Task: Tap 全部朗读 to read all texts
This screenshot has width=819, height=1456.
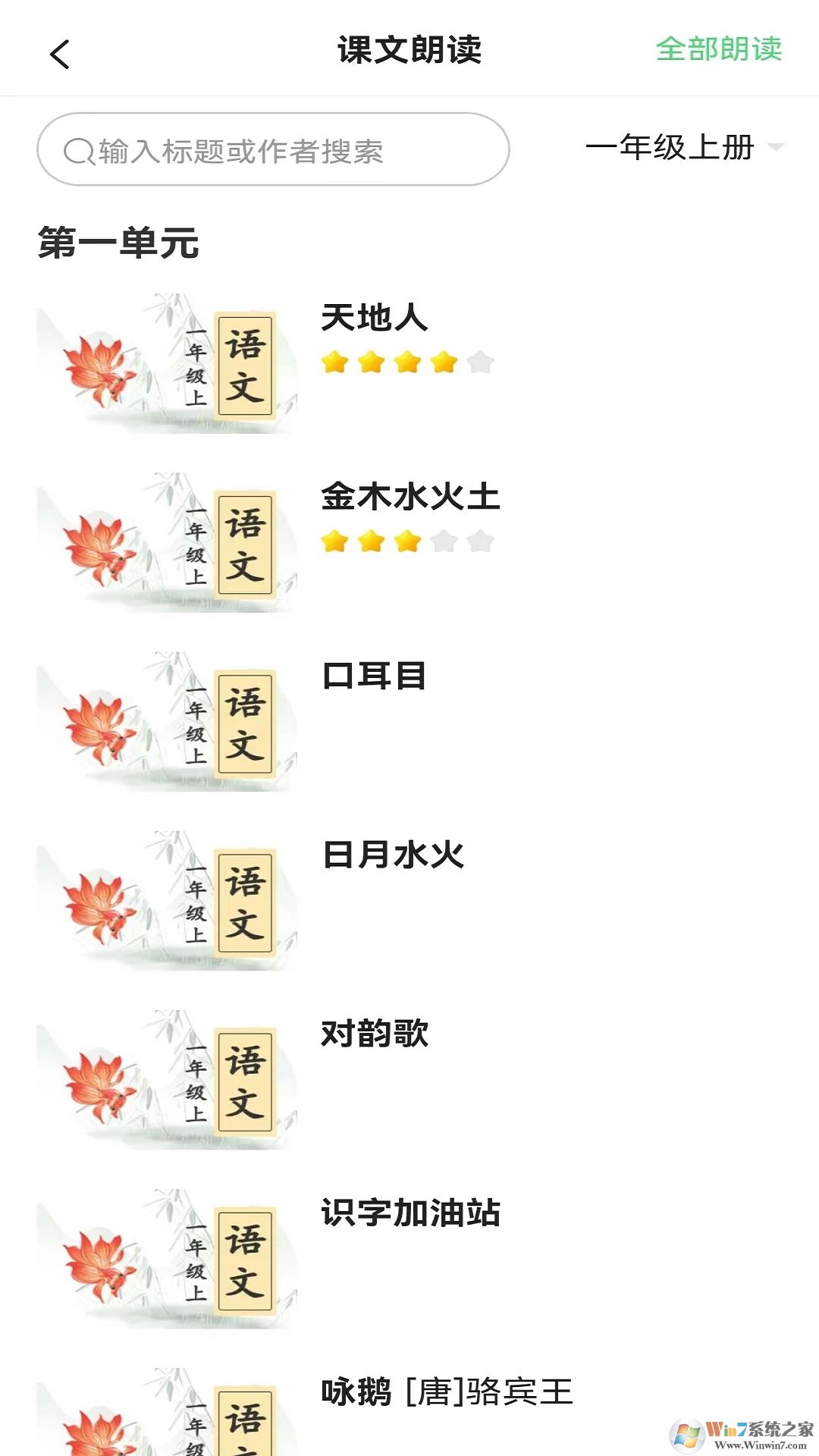Action: point(718,49)
